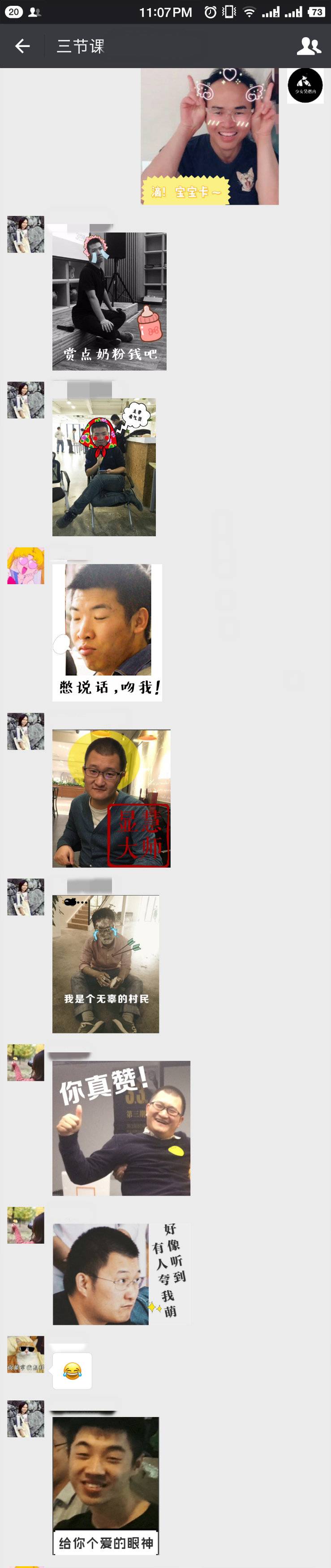This screenshot has width=331, height=1568.
Task: Tap the laughing emoji message bubble
Action: coord(72,1371)
